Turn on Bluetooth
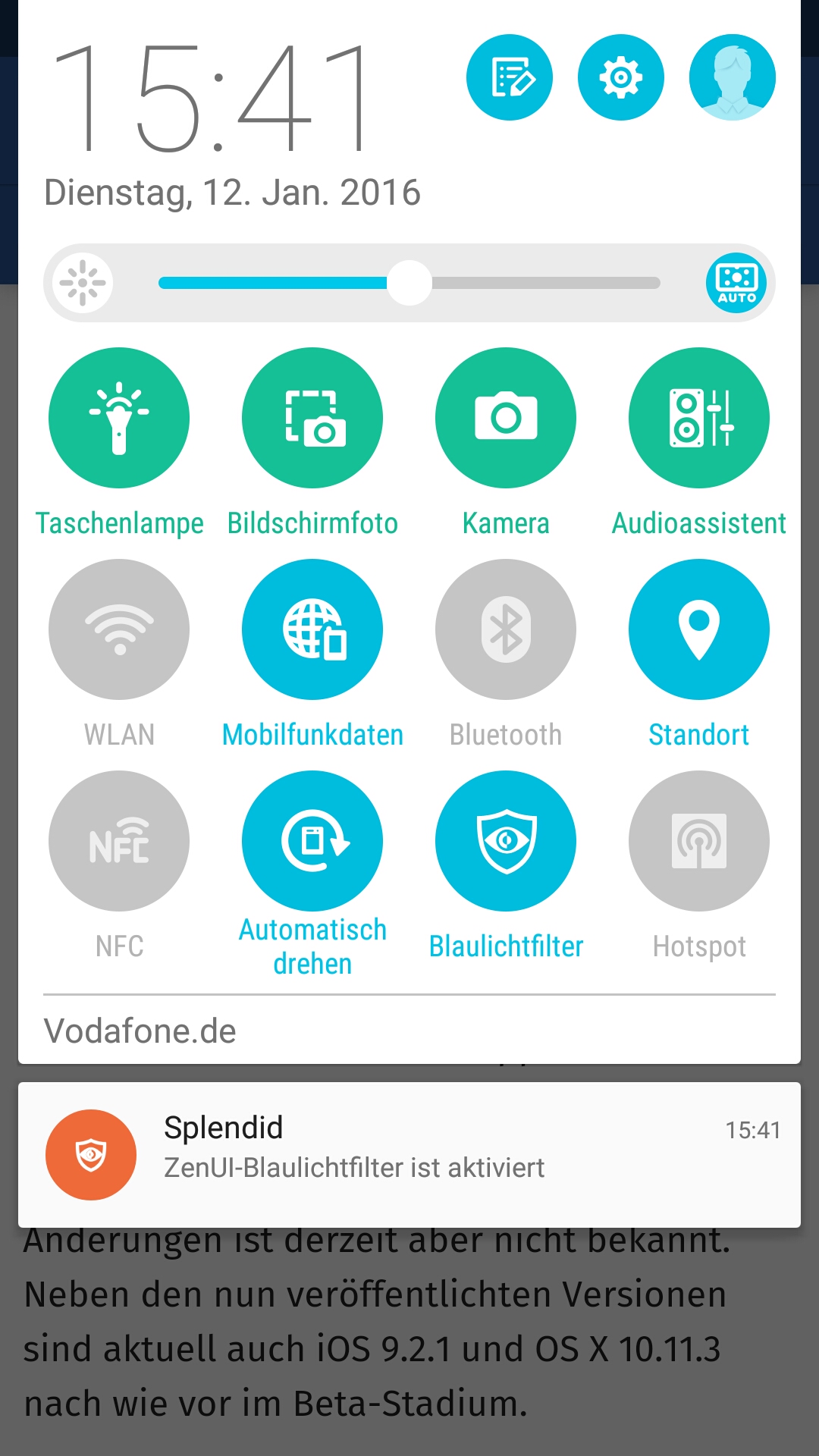819x1456 pixels. (x=506, y=629)
